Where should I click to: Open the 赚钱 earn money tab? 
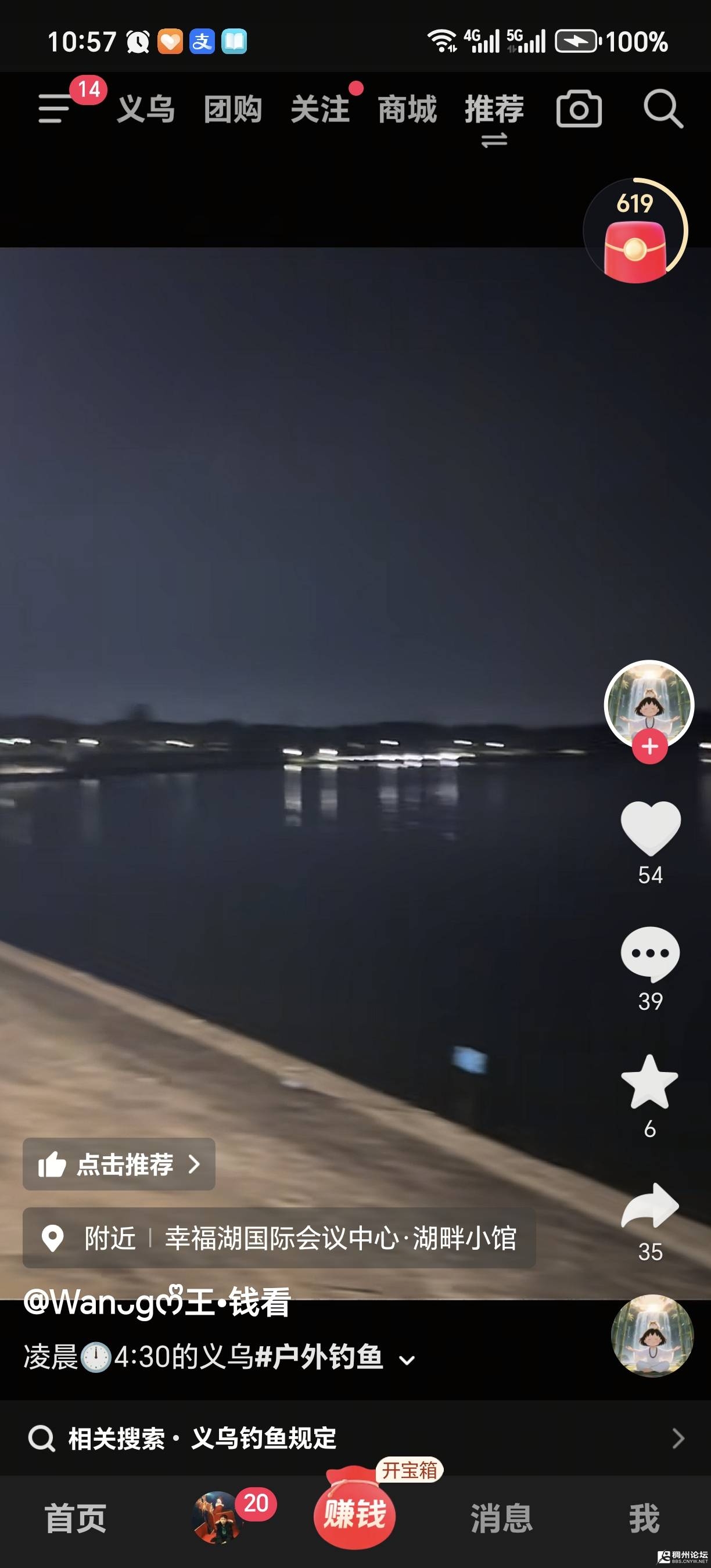354,1515
